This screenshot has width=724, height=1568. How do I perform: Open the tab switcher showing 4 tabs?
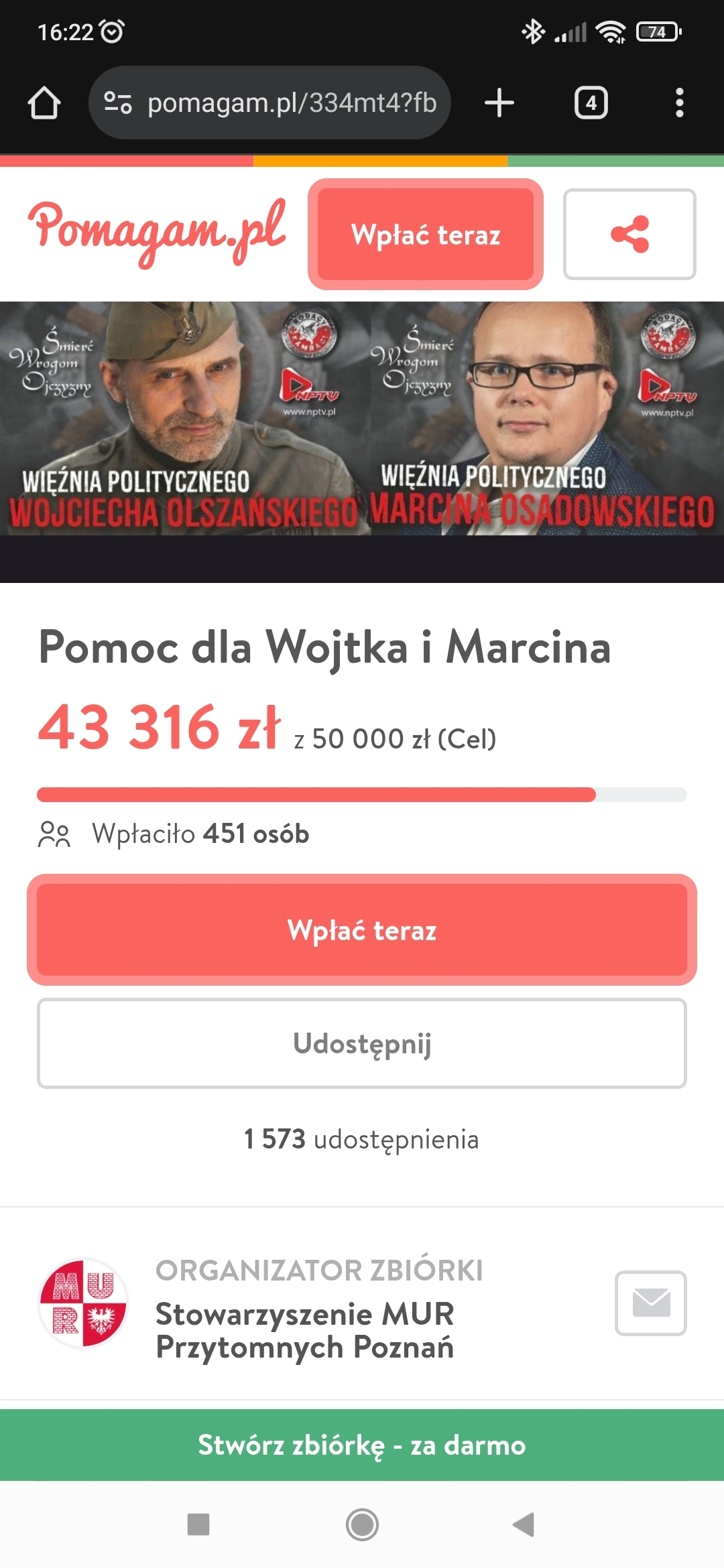[591, 103]
